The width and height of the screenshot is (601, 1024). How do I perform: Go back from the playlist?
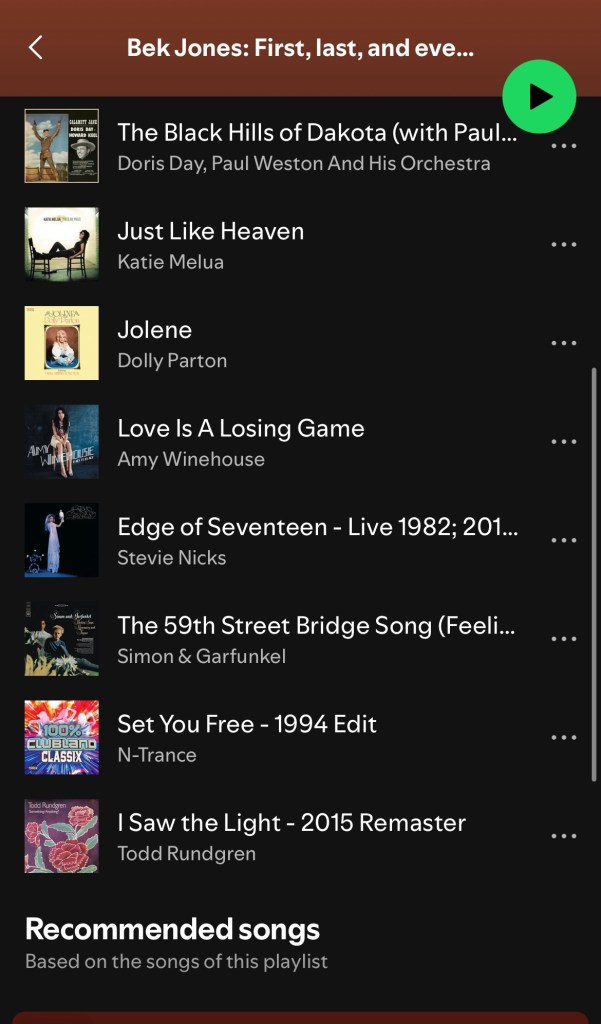(36, 47)
